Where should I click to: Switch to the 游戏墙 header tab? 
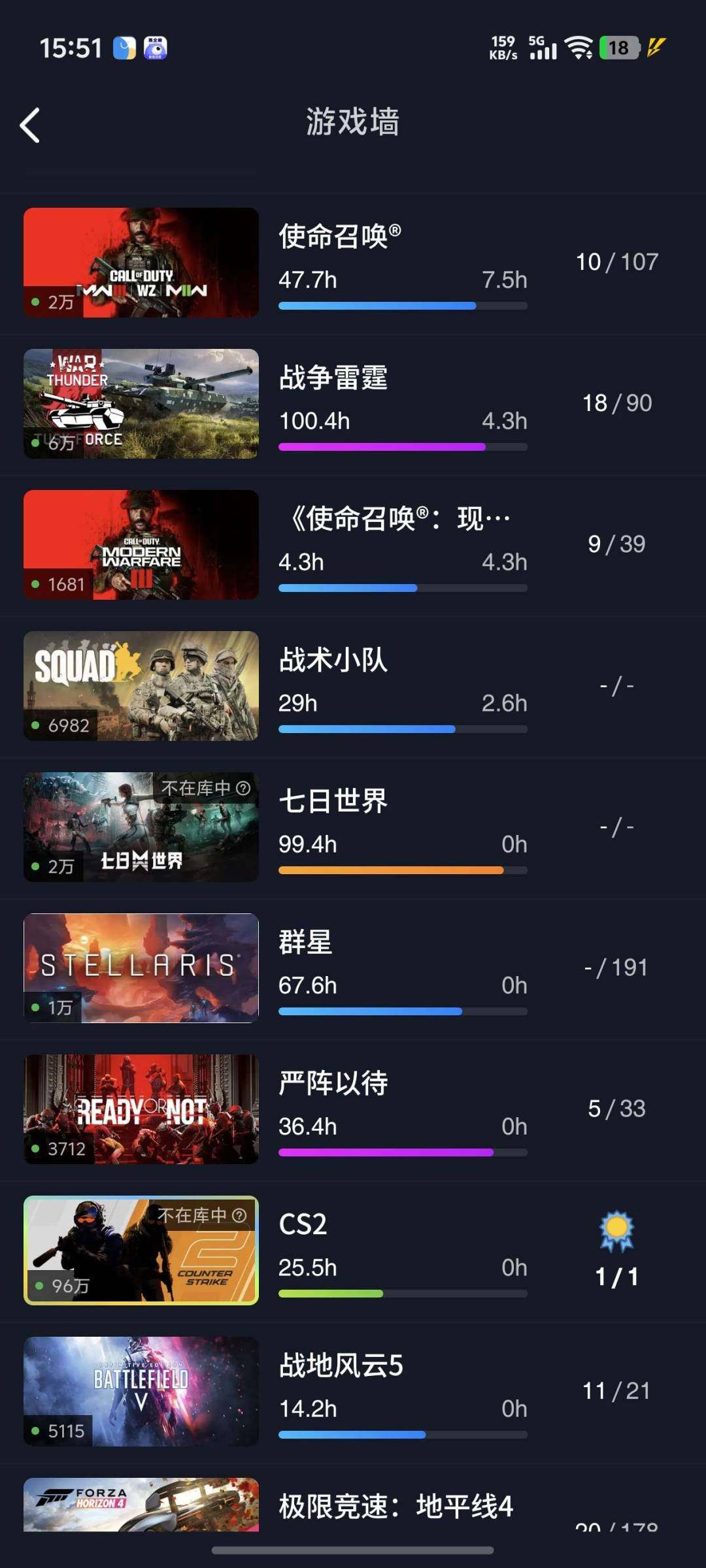click(x=352, y=122)
